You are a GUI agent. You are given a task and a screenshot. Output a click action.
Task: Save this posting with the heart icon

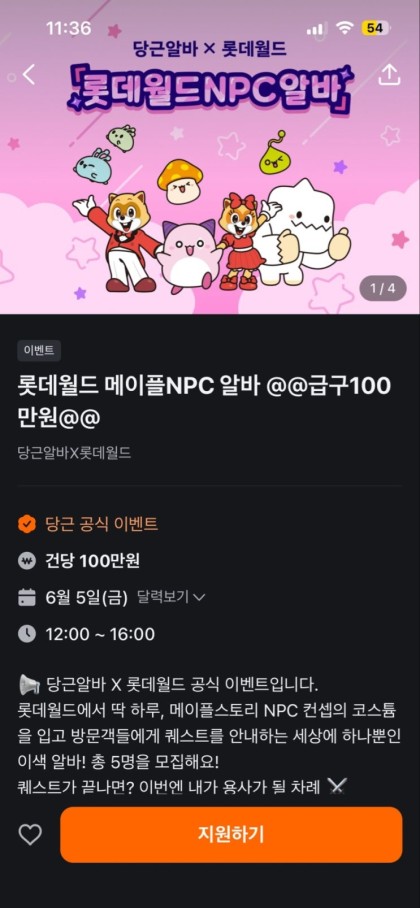coord(30,834)
